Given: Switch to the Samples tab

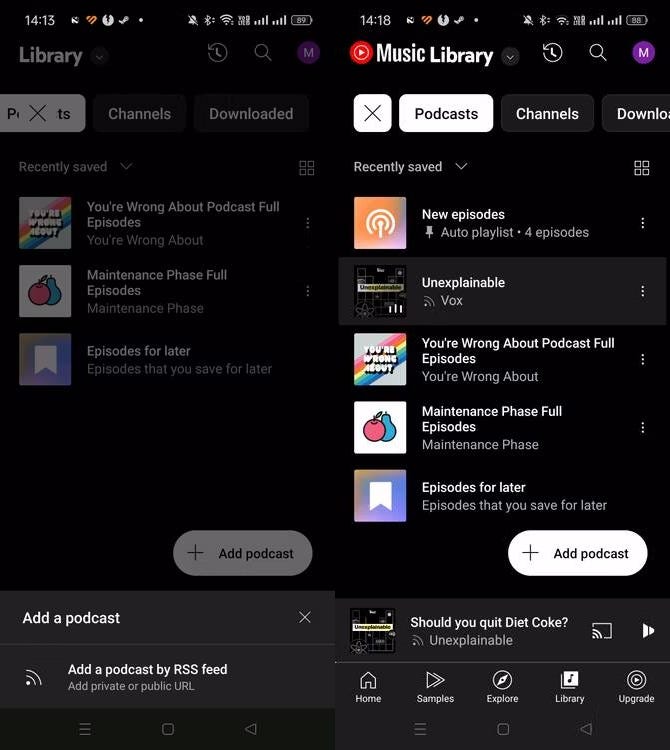Looking at the screenshot, I should click(x=435, y=687).
